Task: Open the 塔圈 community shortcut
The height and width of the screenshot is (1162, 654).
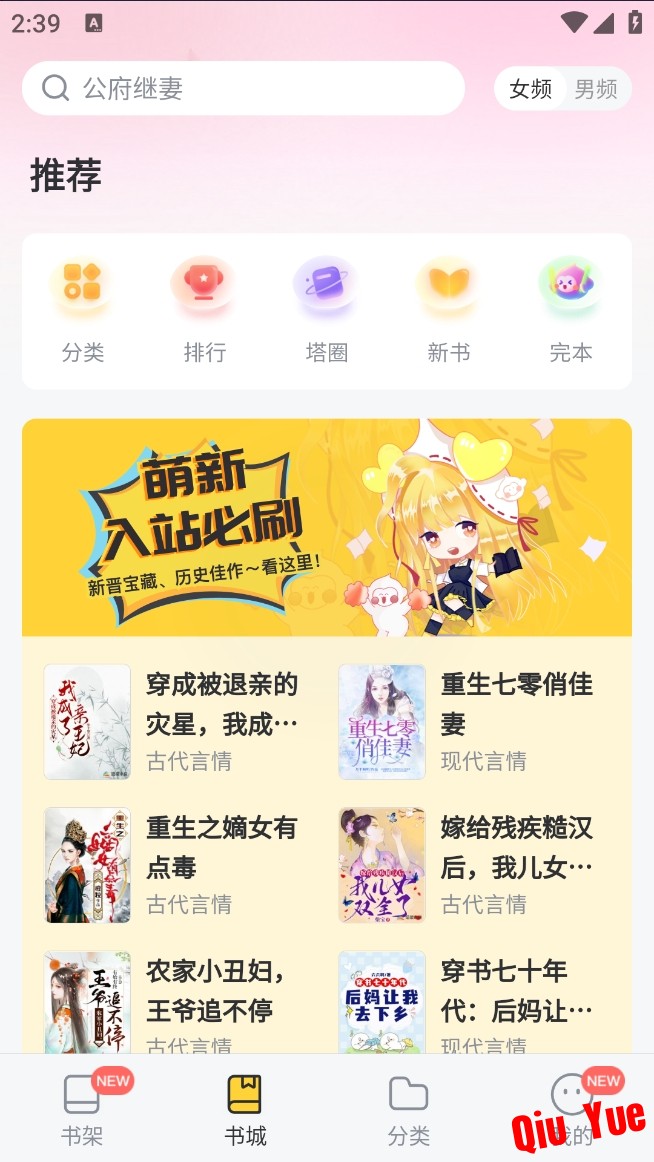Action: click(326, 310)
